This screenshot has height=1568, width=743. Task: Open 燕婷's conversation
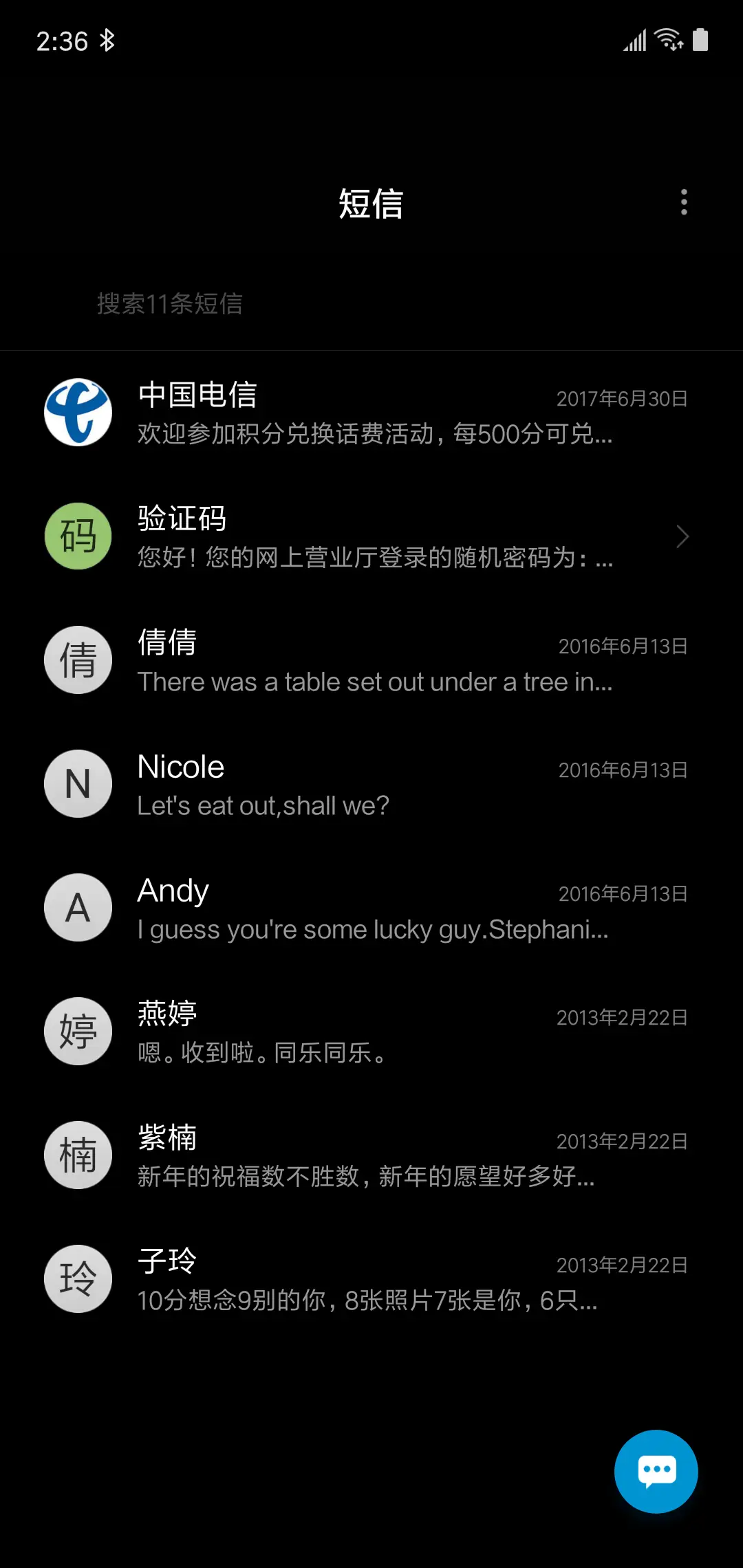(371, 1032)
